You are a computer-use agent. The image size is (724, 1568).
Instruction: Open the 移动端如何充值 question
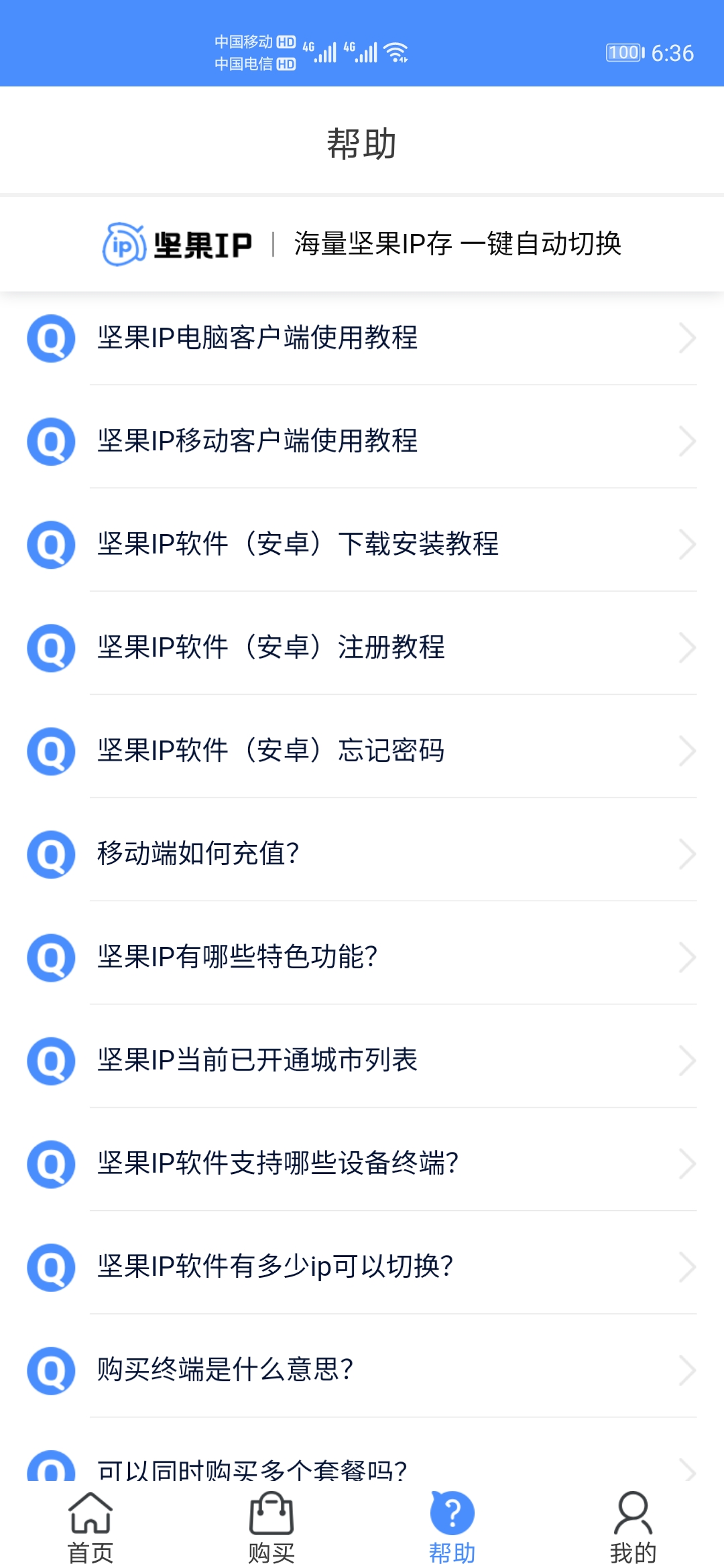click(362, 854)
